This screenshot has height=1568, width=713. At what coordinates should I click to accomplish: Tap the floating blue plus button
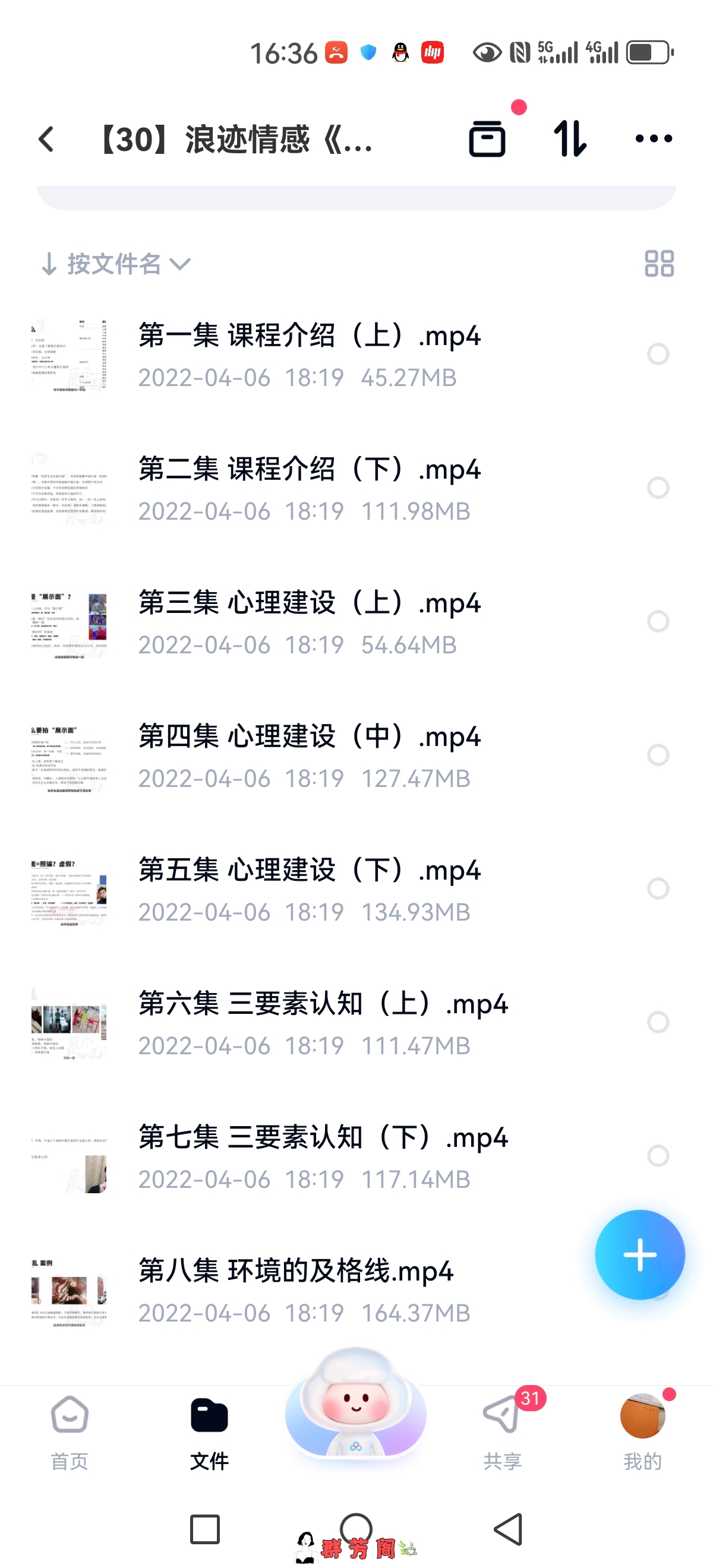click(641, 1255)
